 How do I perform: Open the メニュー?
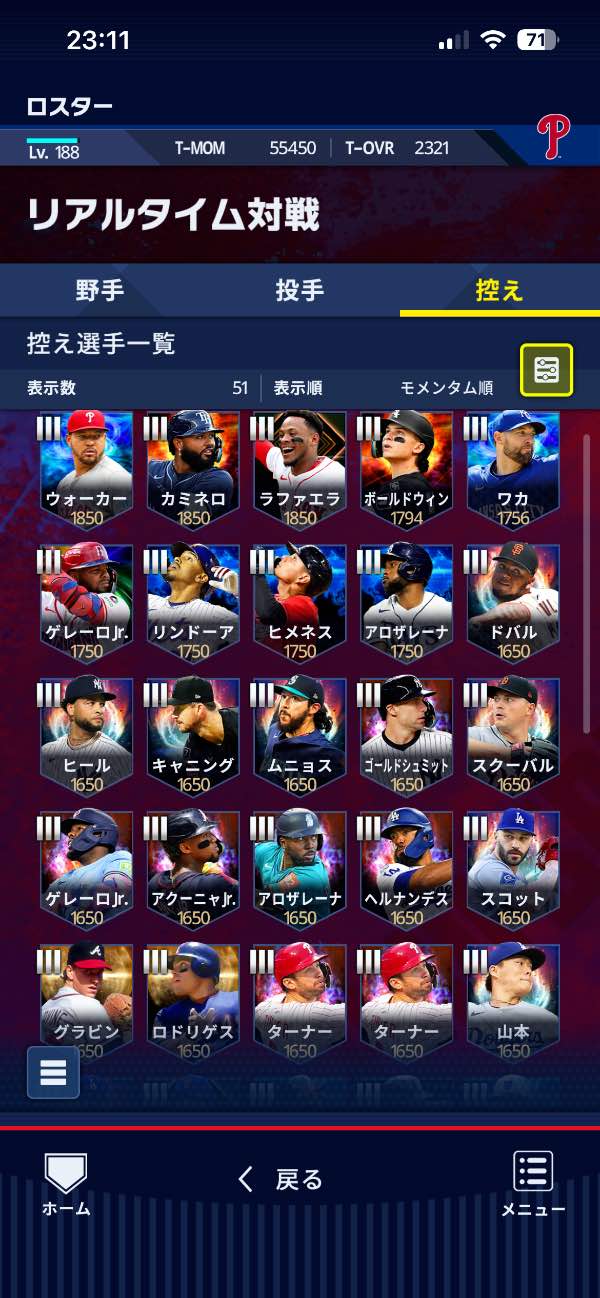click(x=533, y=1184)
